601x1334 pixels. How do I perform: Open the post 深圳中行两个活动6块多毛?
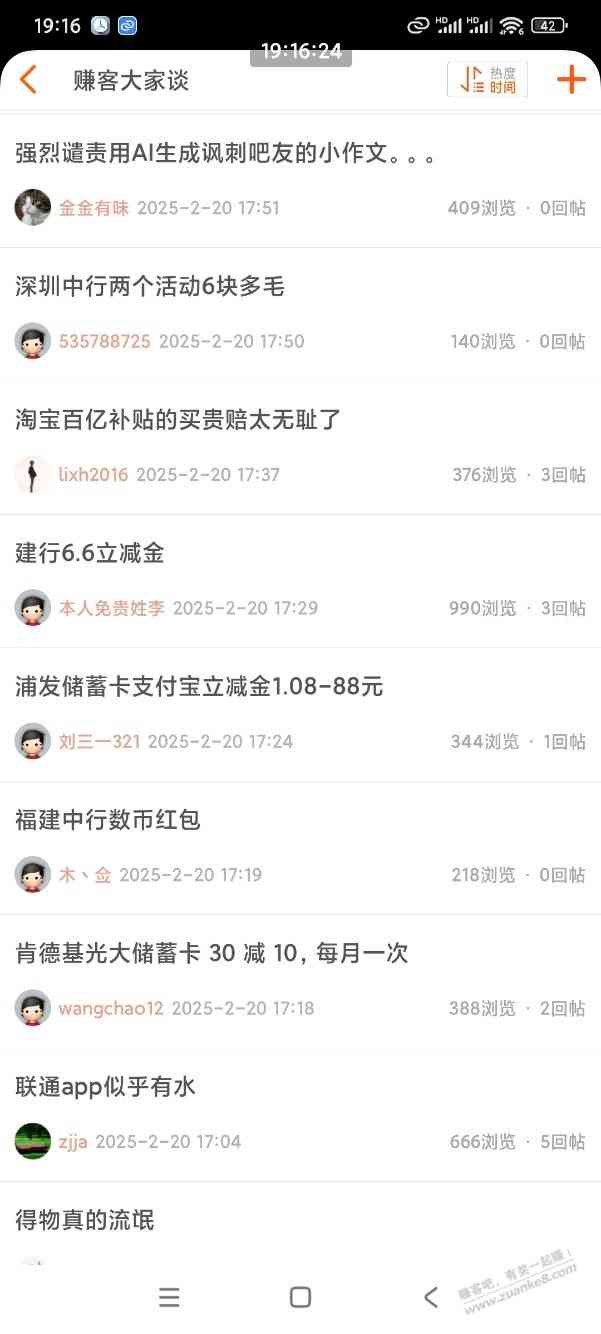click(x=150, y=287)
